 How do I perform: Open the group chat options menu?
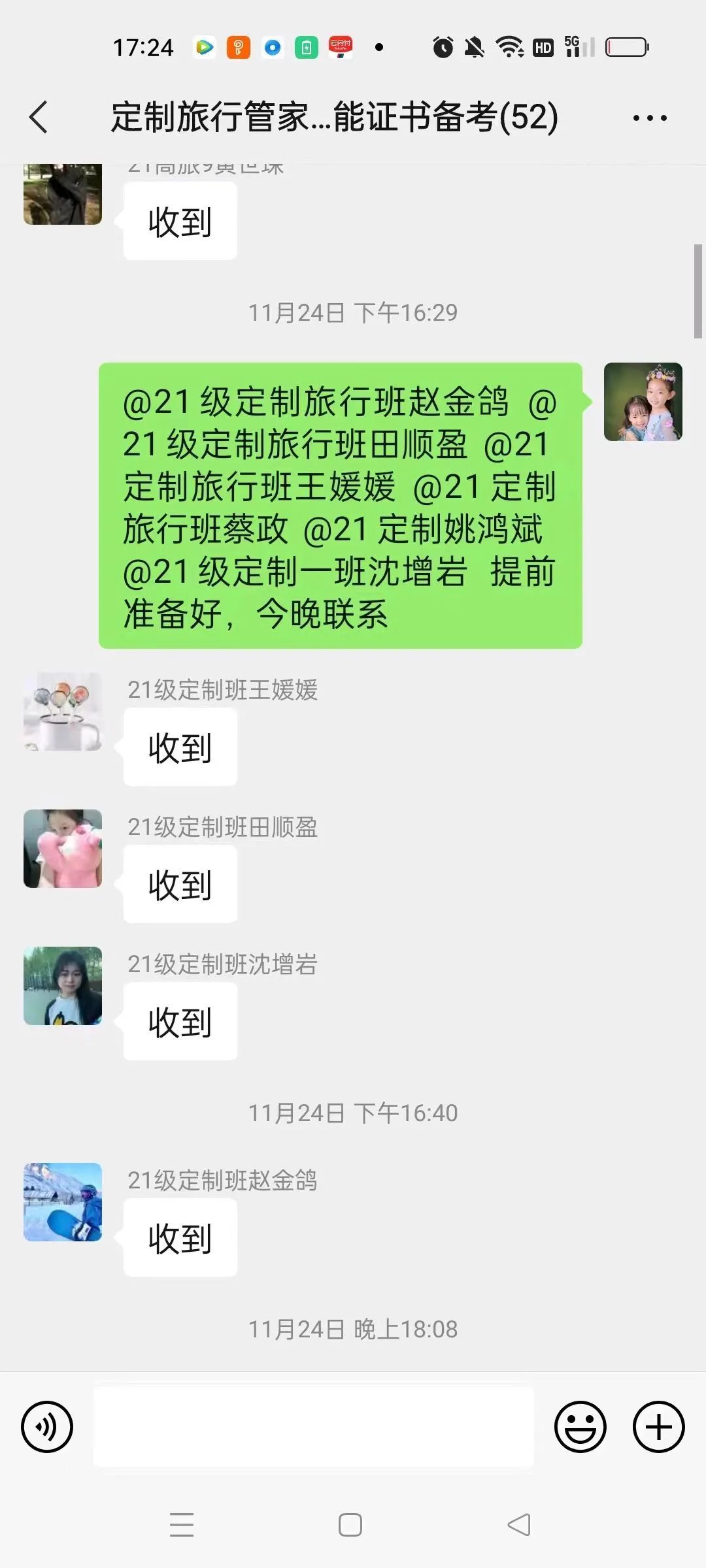coord(649,118)
